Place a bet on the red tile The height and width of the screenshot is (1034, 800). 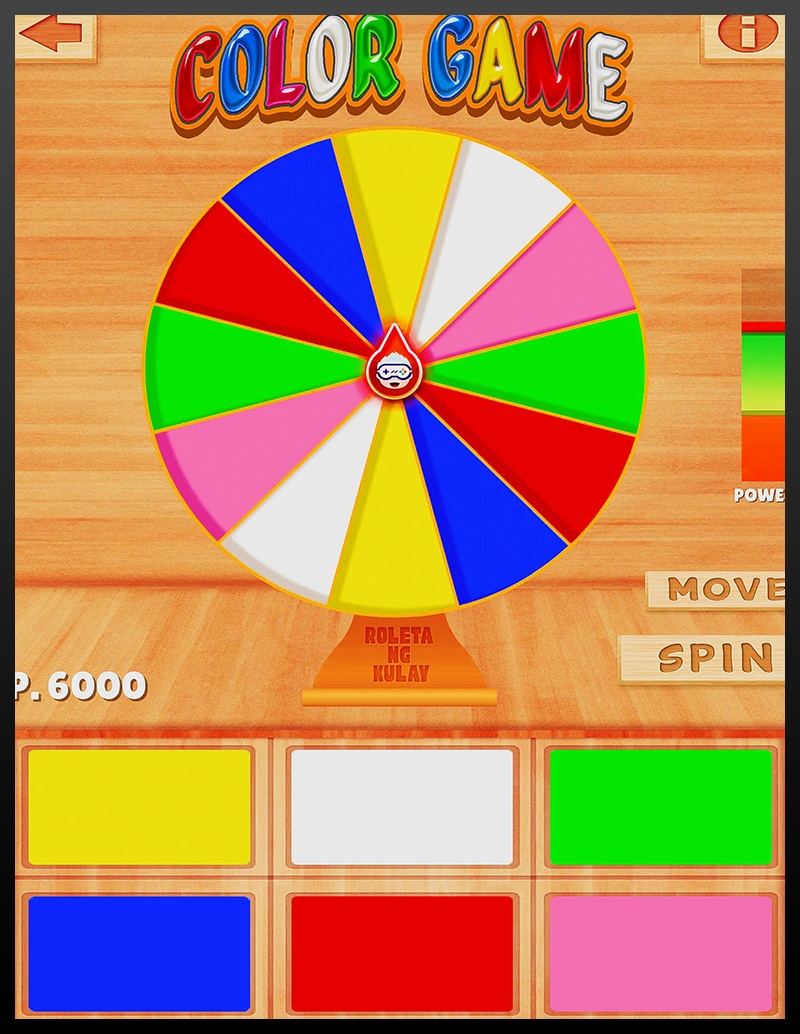pos(401,953)
